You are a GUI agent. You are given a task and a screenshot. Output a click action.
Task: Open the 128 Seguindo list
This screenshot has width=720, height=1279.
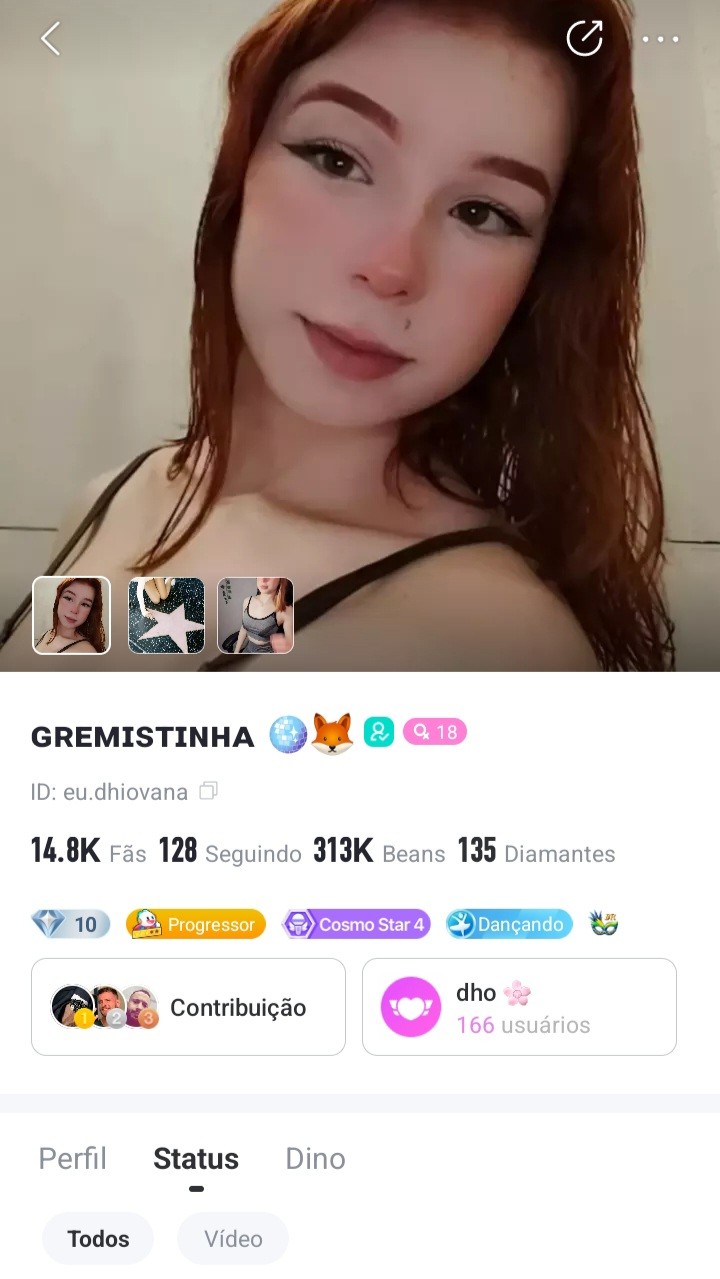[229, 852]
